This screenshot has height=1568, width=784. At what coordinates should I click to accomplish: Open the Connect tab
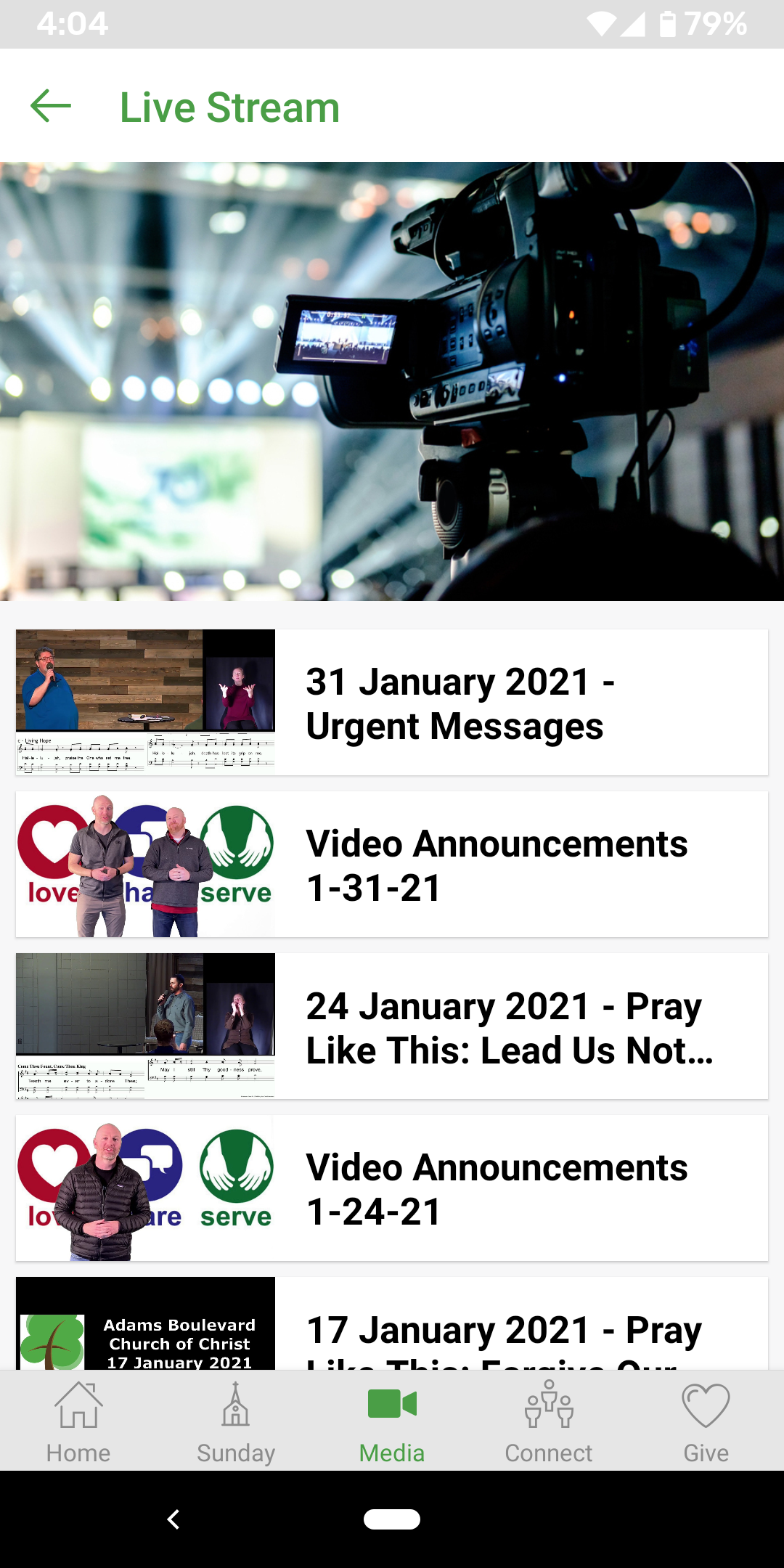click(x=549, y=1421)
